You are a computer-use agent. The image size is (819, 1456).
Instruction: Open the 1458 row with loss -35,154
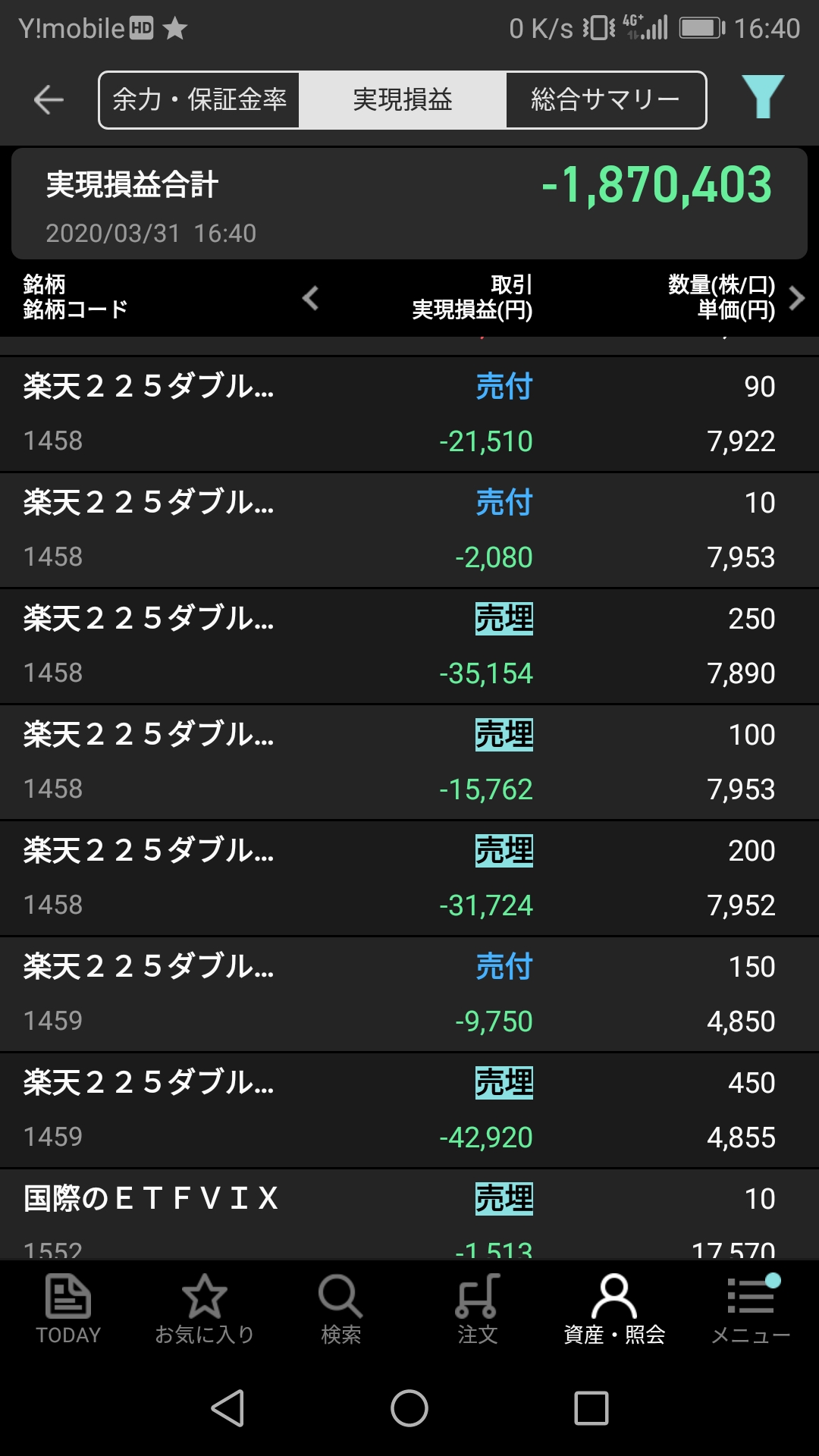pyautogui.click(x=409, y=646)
